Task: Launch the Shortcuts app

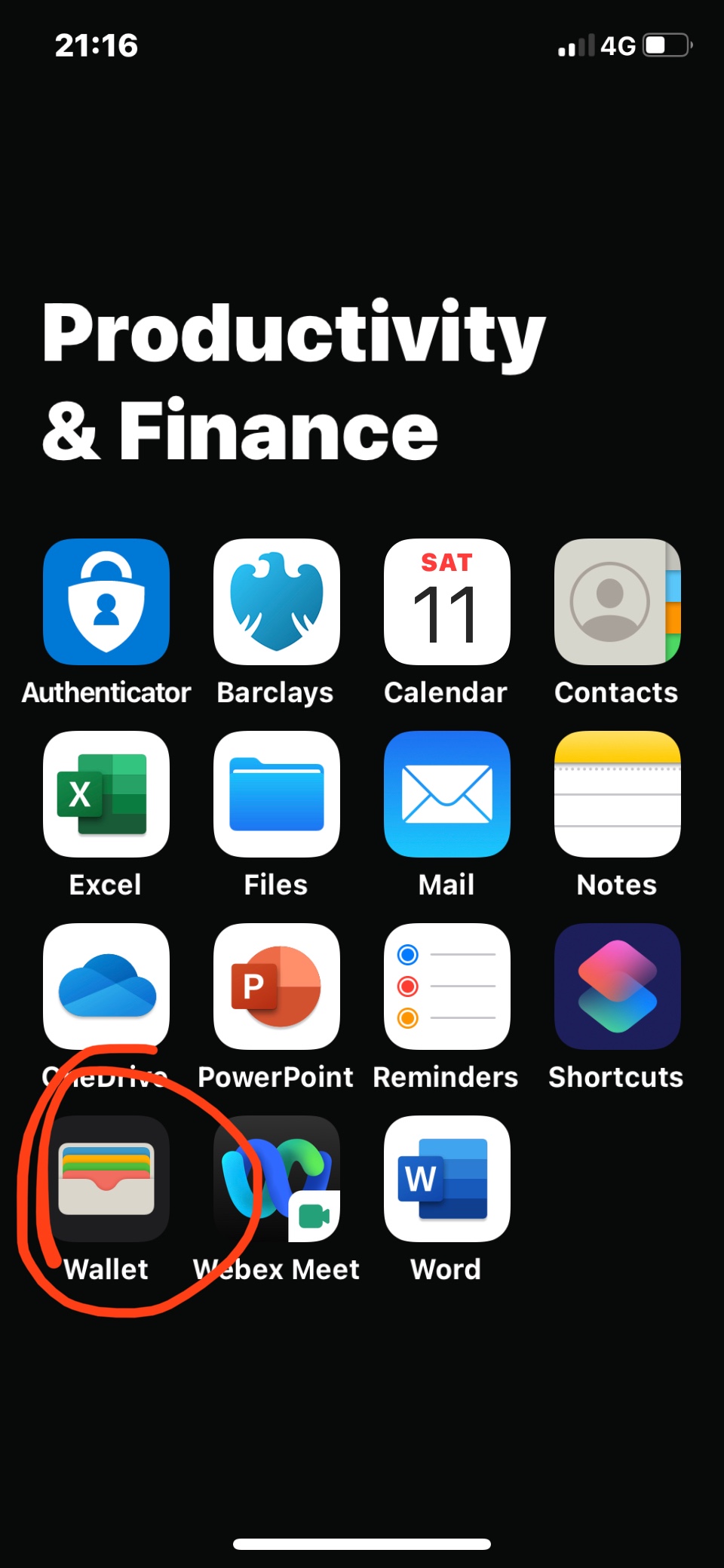Action: click(x=617, y=986)
